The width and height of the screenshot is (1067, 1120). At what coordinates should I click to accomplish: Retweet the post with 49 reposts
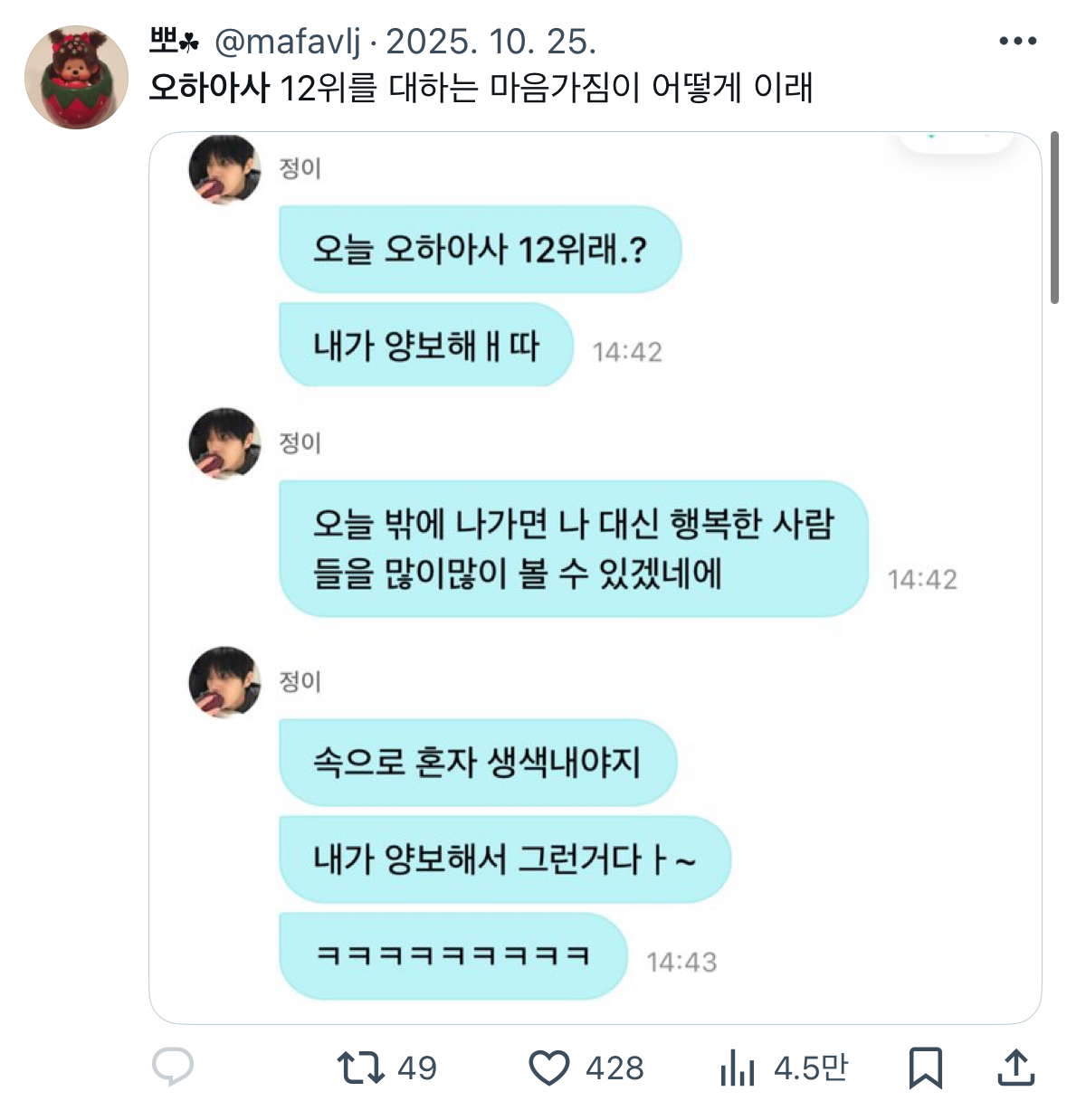click(361, 1068)
